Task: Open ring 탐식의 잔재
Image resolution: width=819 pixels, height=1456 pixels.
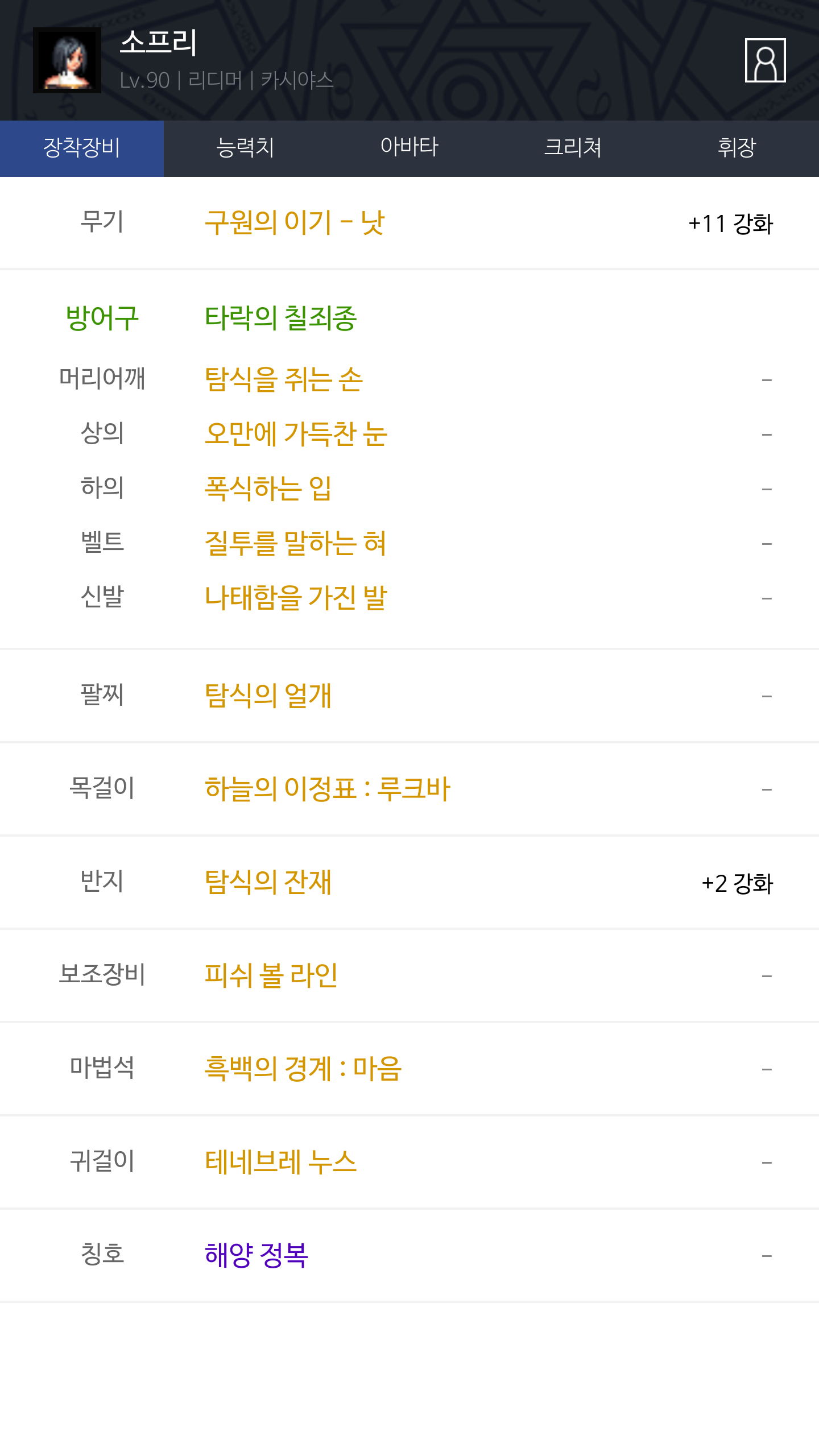Action: click(x=268, y=882)
